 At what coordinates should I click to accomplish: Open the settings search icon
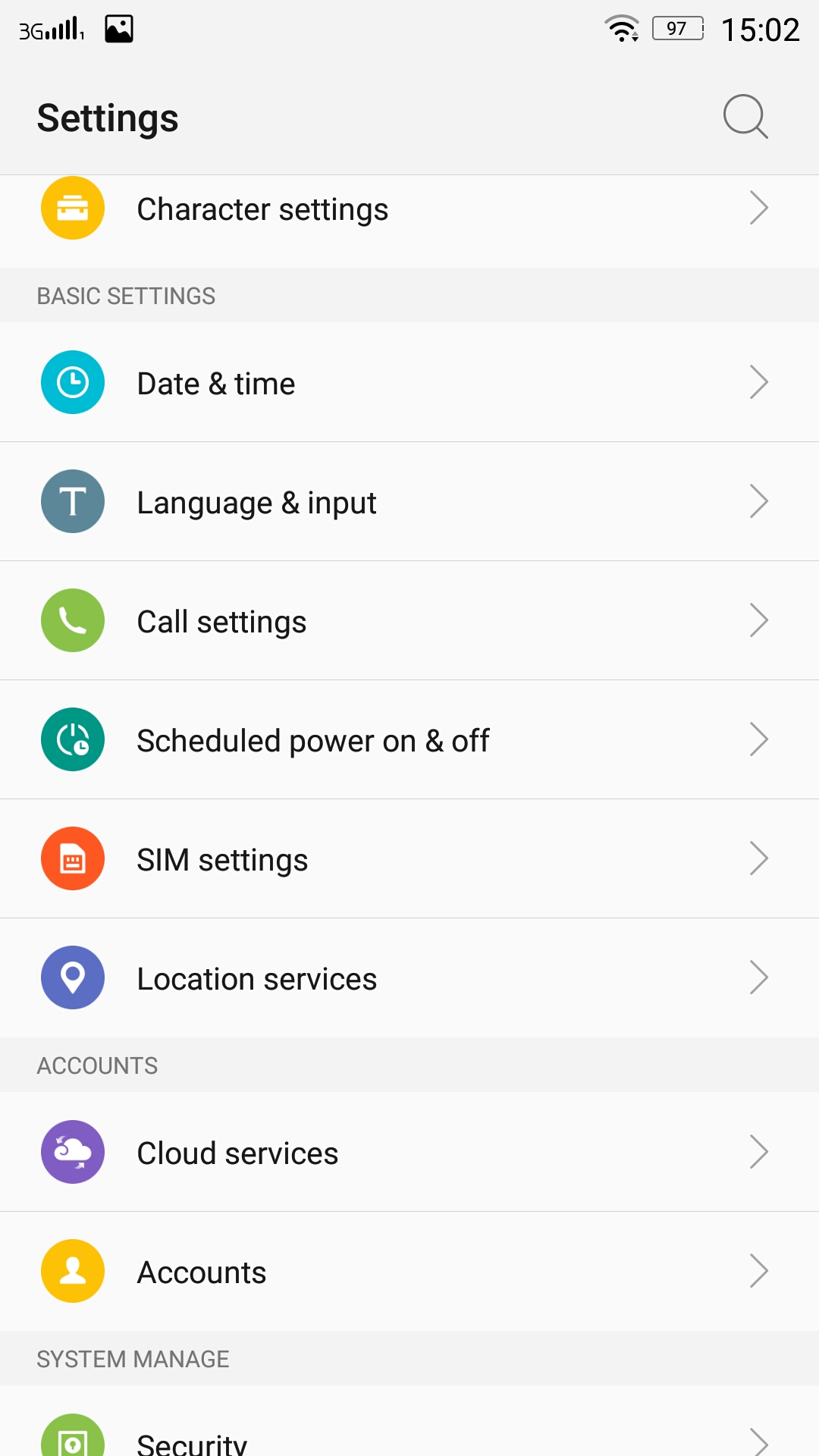tap(745, 117)
